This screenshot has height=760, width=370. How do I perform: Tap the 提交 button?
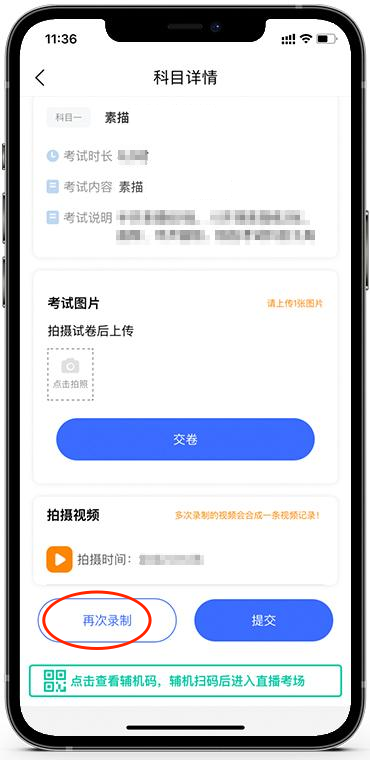[x=264, y=620]
